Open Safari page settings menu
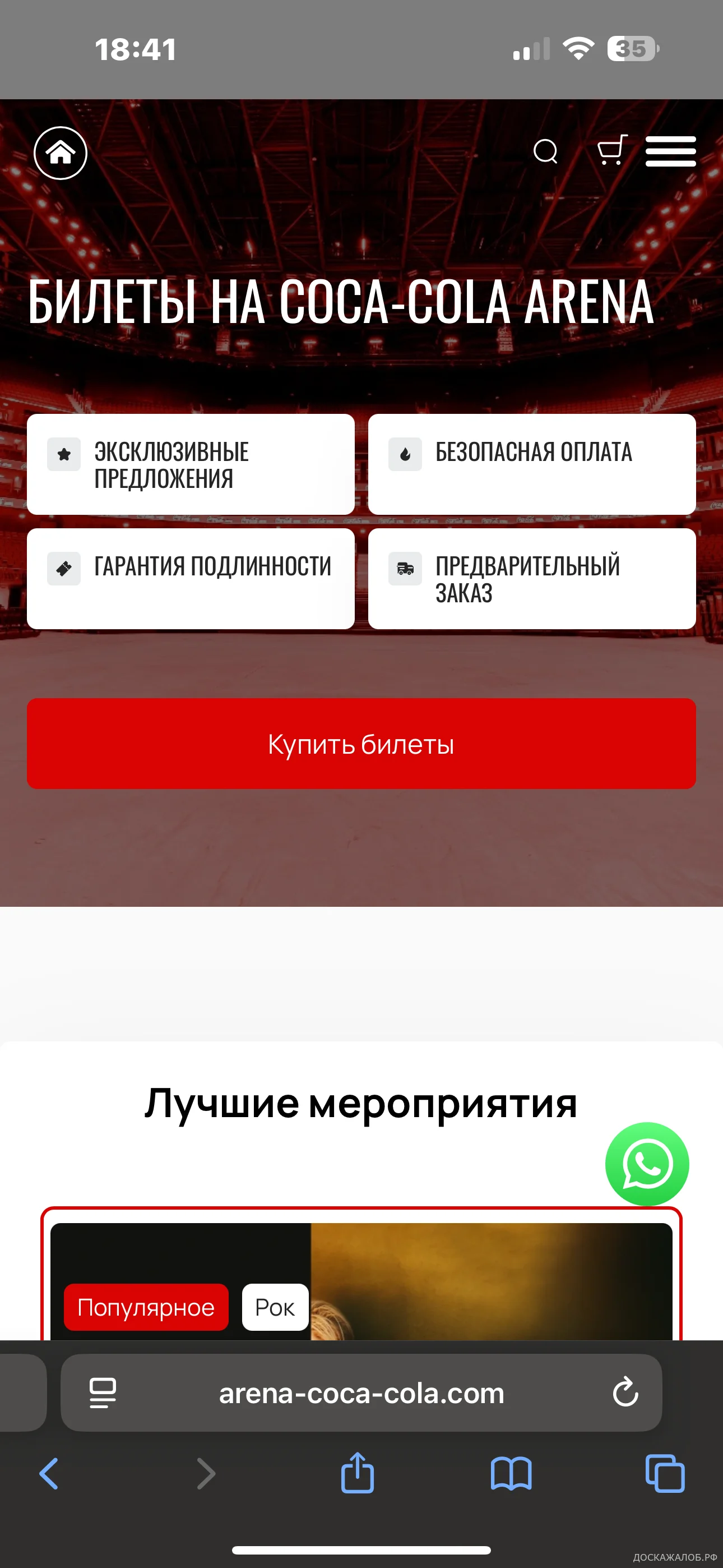The width and height of the screenshot is (723, 1568). (x=103, y=1392)
